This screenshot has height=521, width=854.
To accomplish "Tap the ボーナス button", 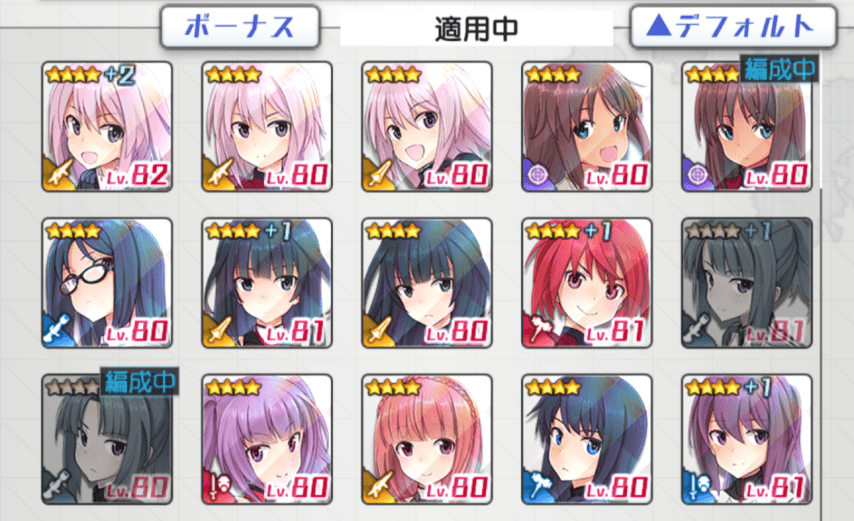I will click(x=239, y=28).
